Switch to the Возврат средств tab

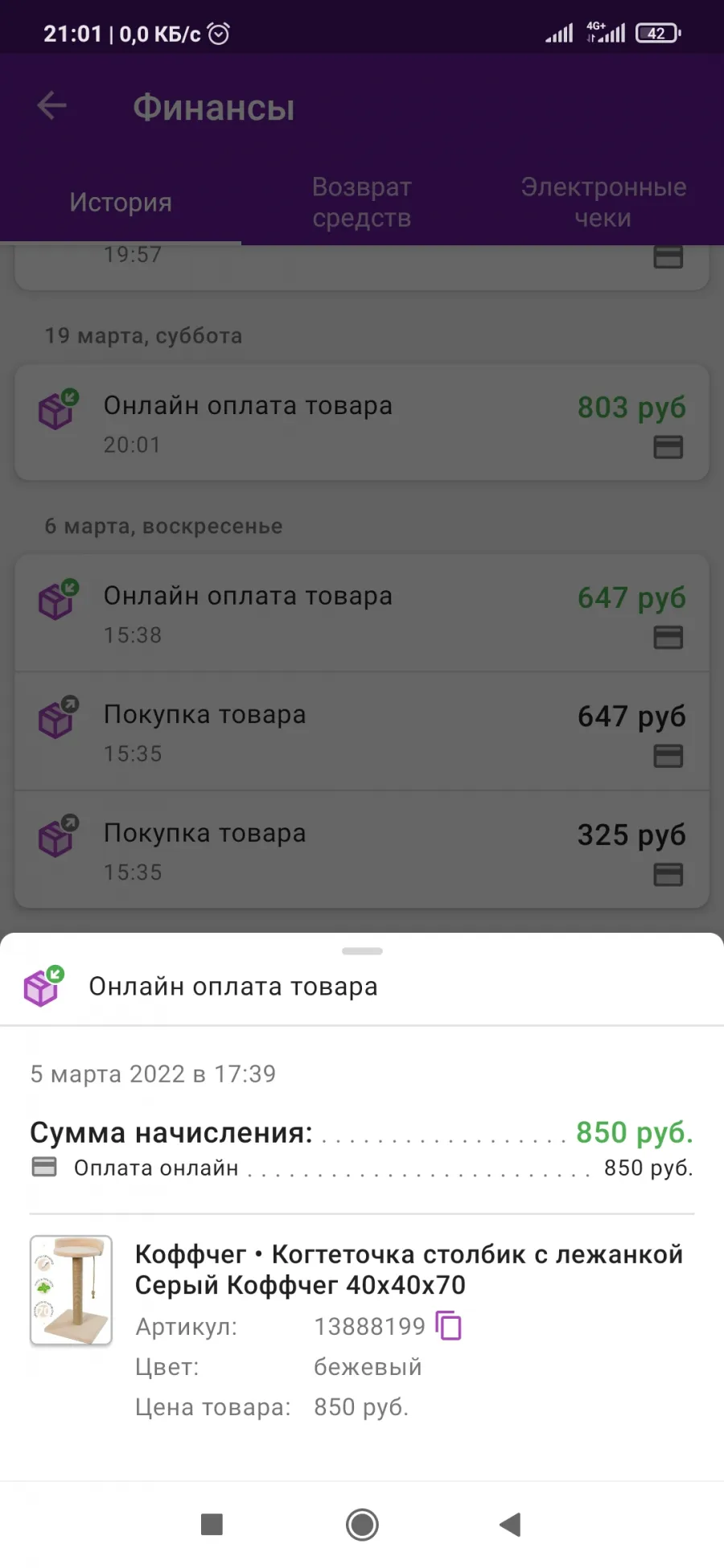point(362,203)
